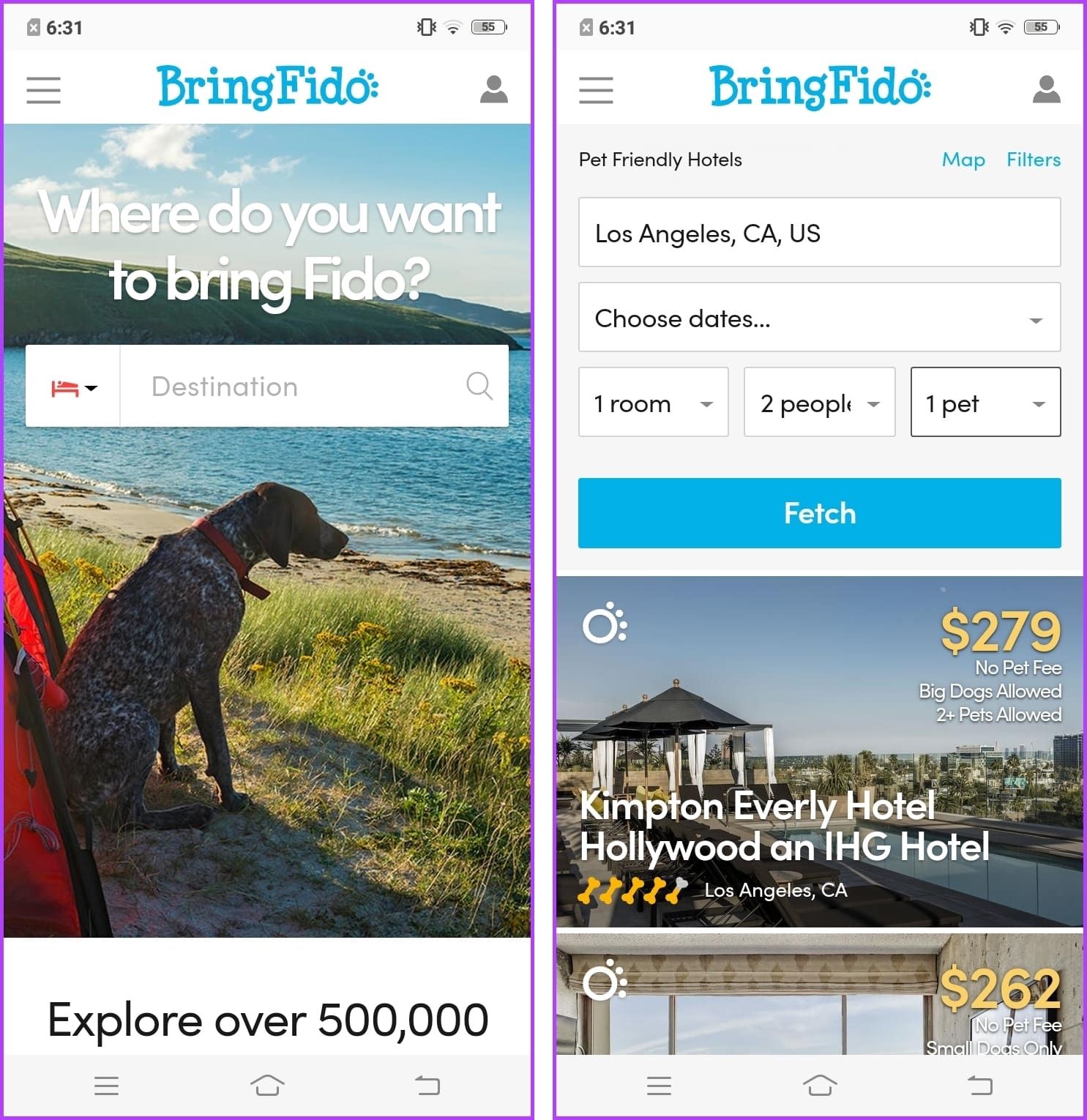The image size is (1087, 1120).
Task: Expand the 2 people selector
Action: coord(818,402)
